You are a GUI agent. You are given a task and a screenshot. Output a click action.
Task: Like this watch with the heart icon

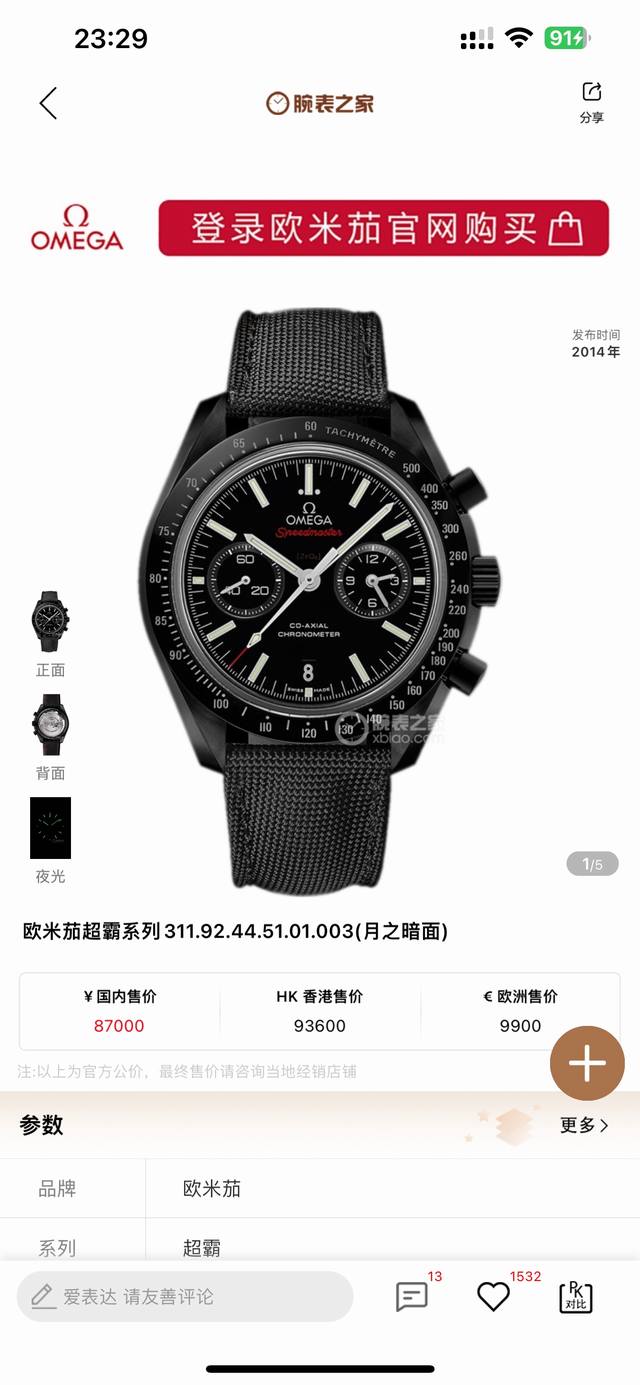pos(493,1296)
